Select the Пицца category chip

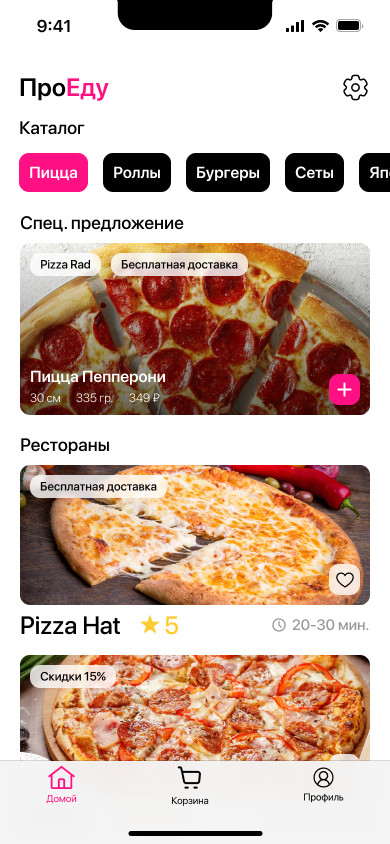[x=53, y=173]
